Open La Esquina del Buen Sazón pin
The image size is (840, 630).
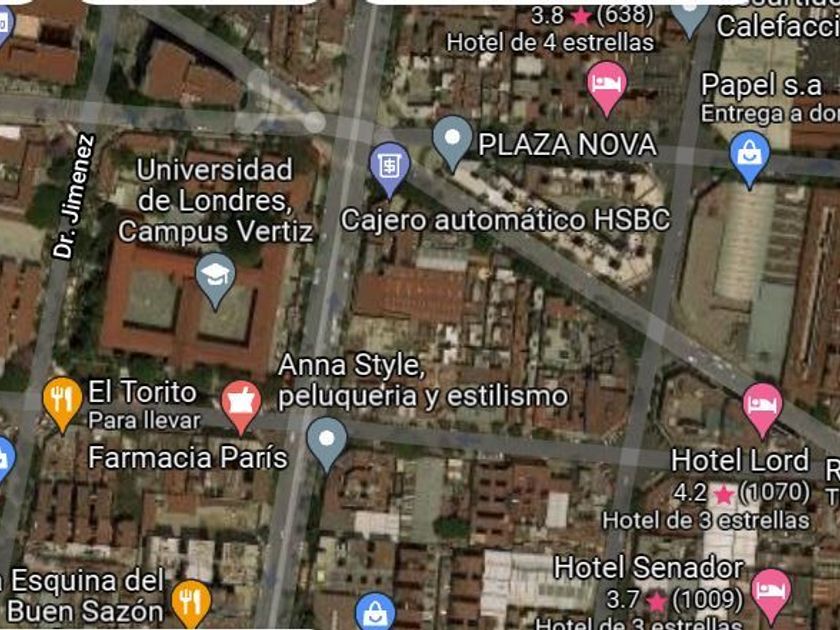pyautogui.click(x=191, y=603)
